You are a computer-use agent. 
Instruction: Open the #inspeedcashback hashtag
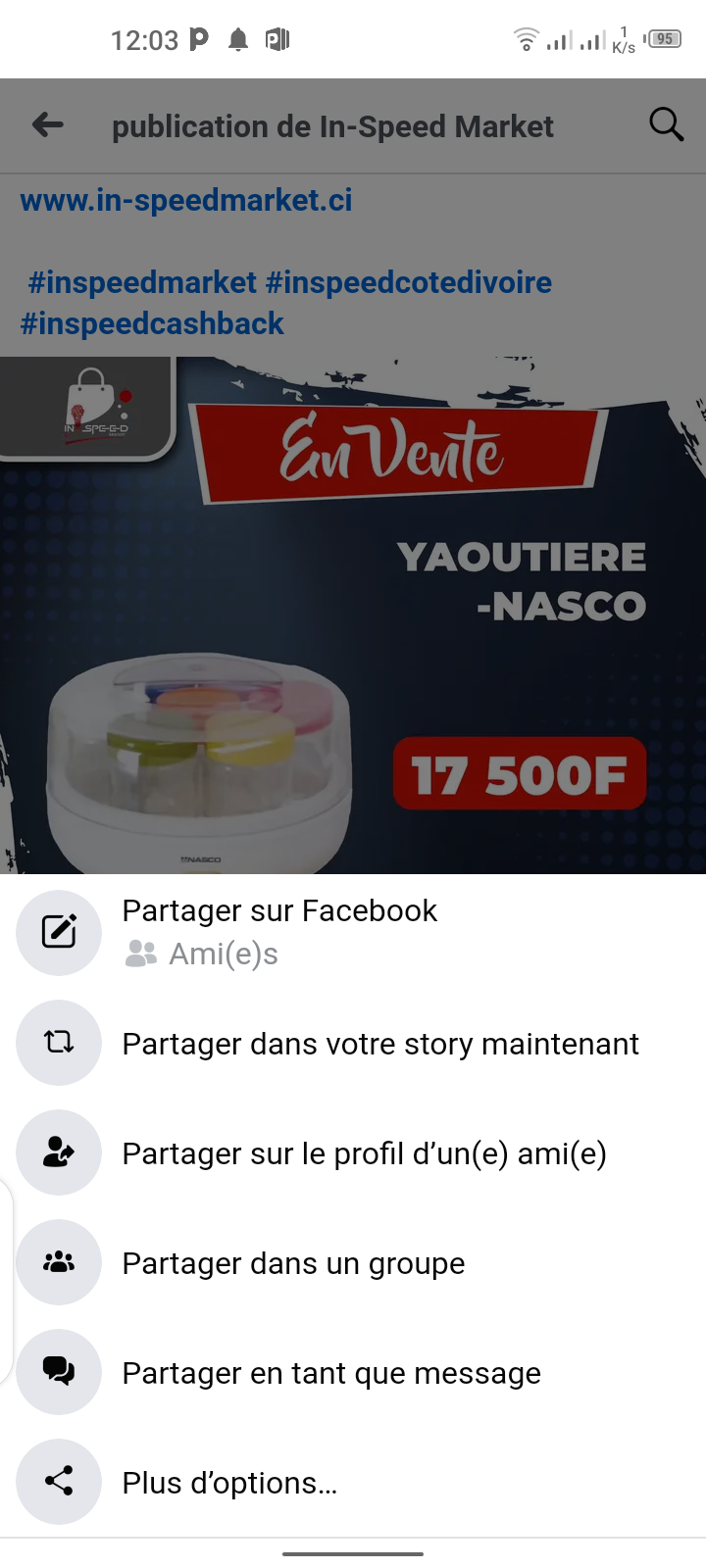pyautogui.click(x=152, y=324)
